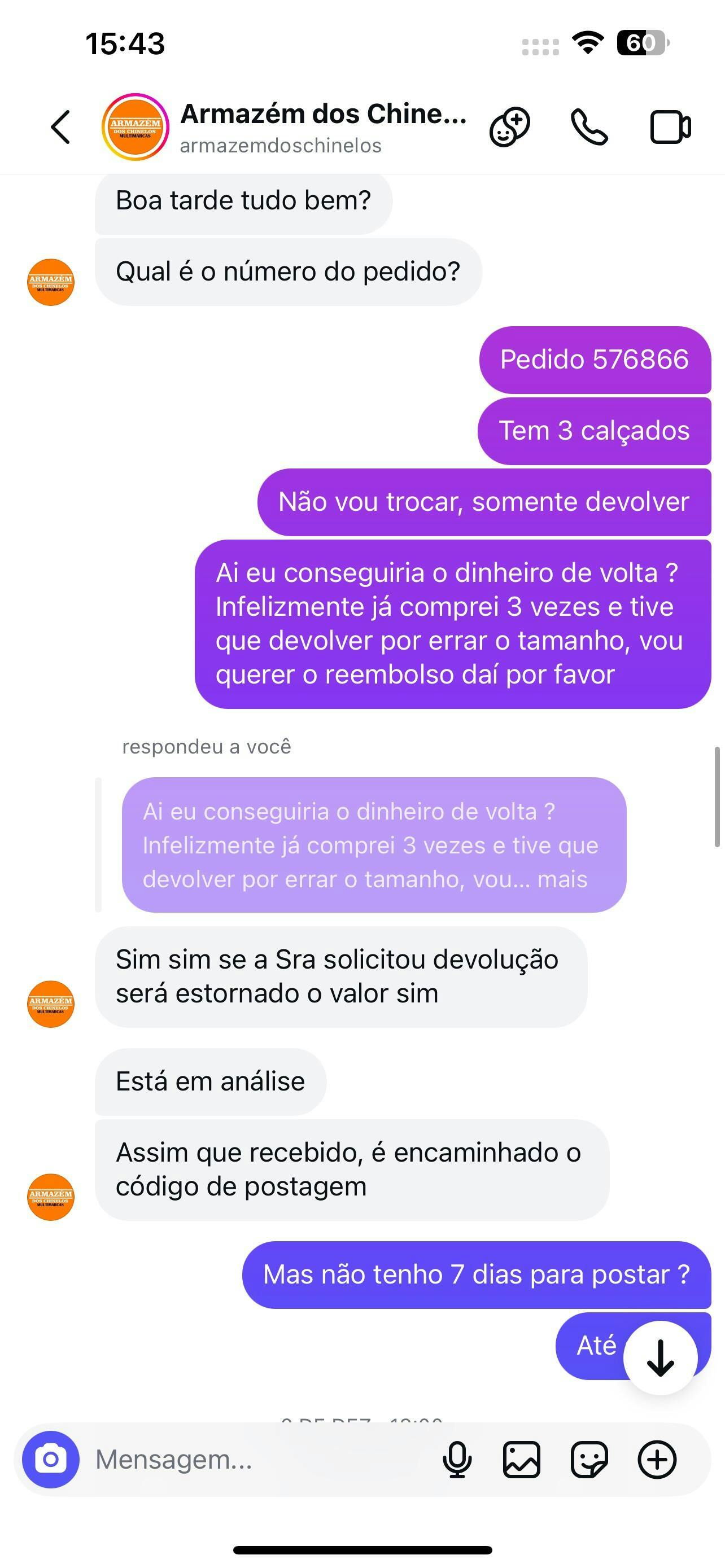Attach a photo from the gallery

pyautogui.click(x=522, y=1459)
